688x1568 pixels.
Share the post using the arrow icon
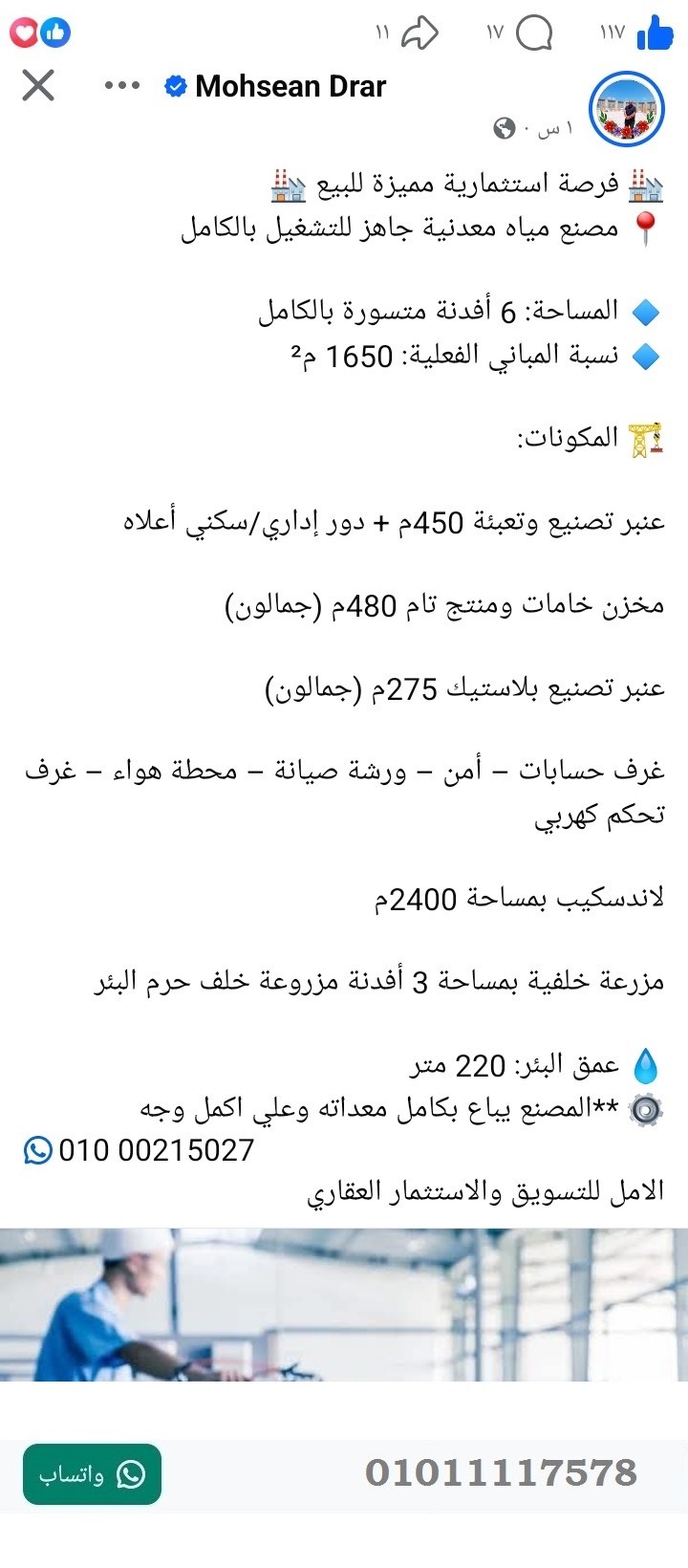click(420, 32)
